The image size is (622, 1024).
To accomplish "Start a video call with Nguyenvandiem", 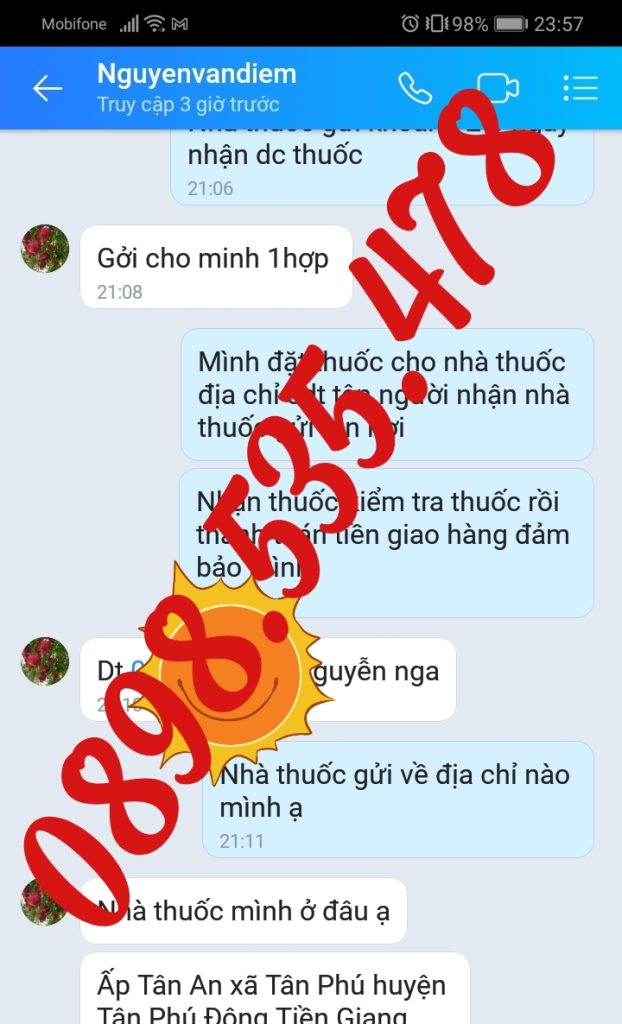I will pyautogui.click(x=497, y=88).
